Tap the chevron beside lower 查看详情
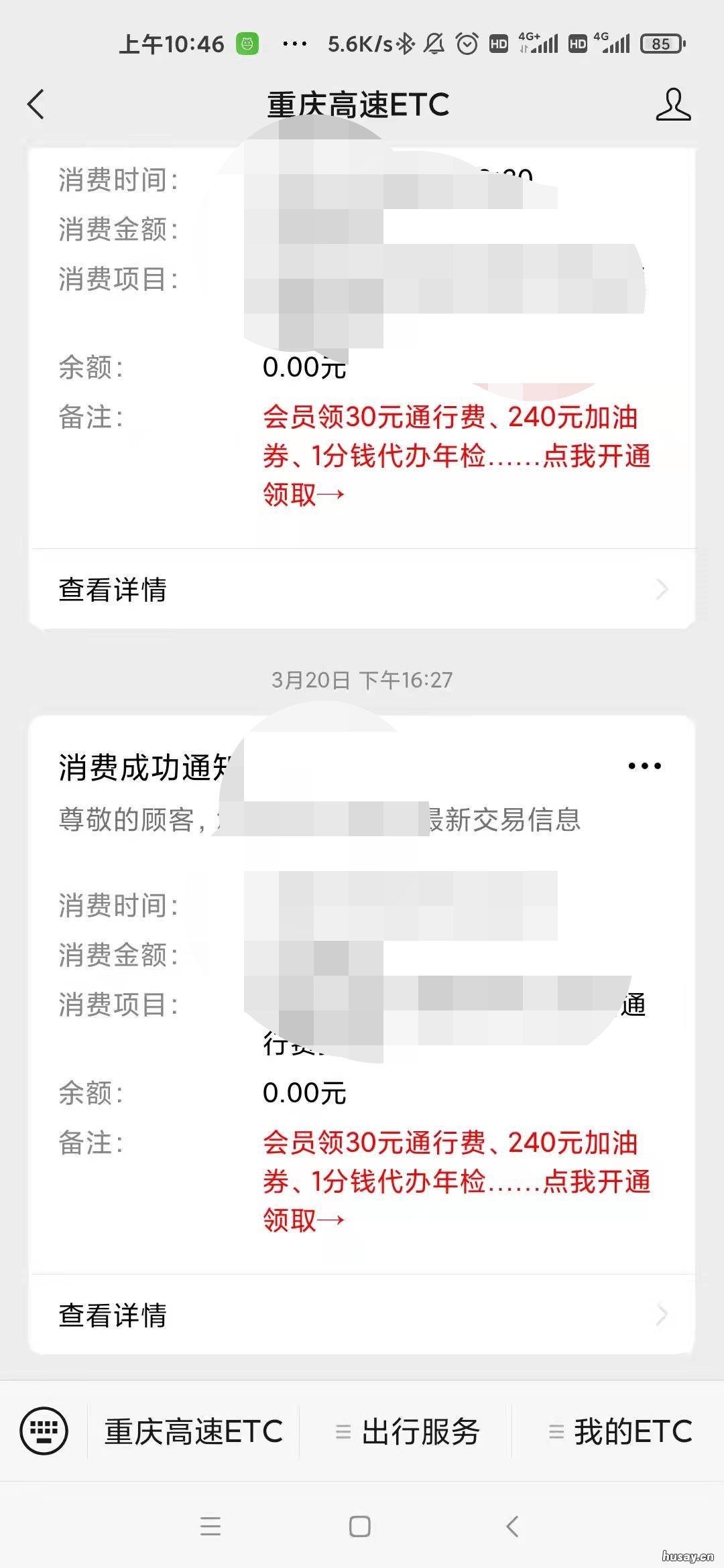 point(662,1315)
